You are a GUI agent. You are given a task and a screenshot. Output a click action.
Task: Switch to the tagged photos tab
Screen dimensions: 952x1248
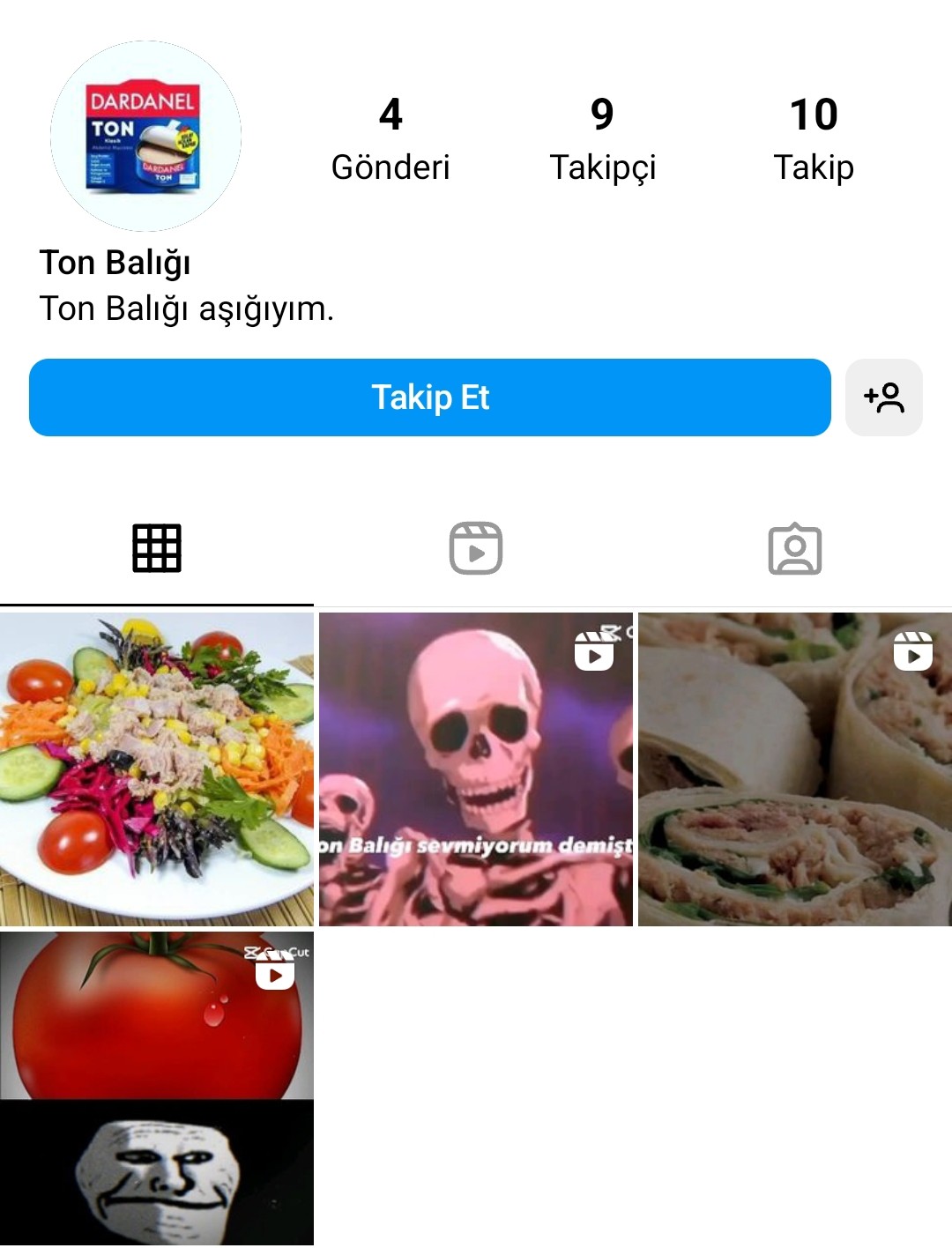coord(794,548)
